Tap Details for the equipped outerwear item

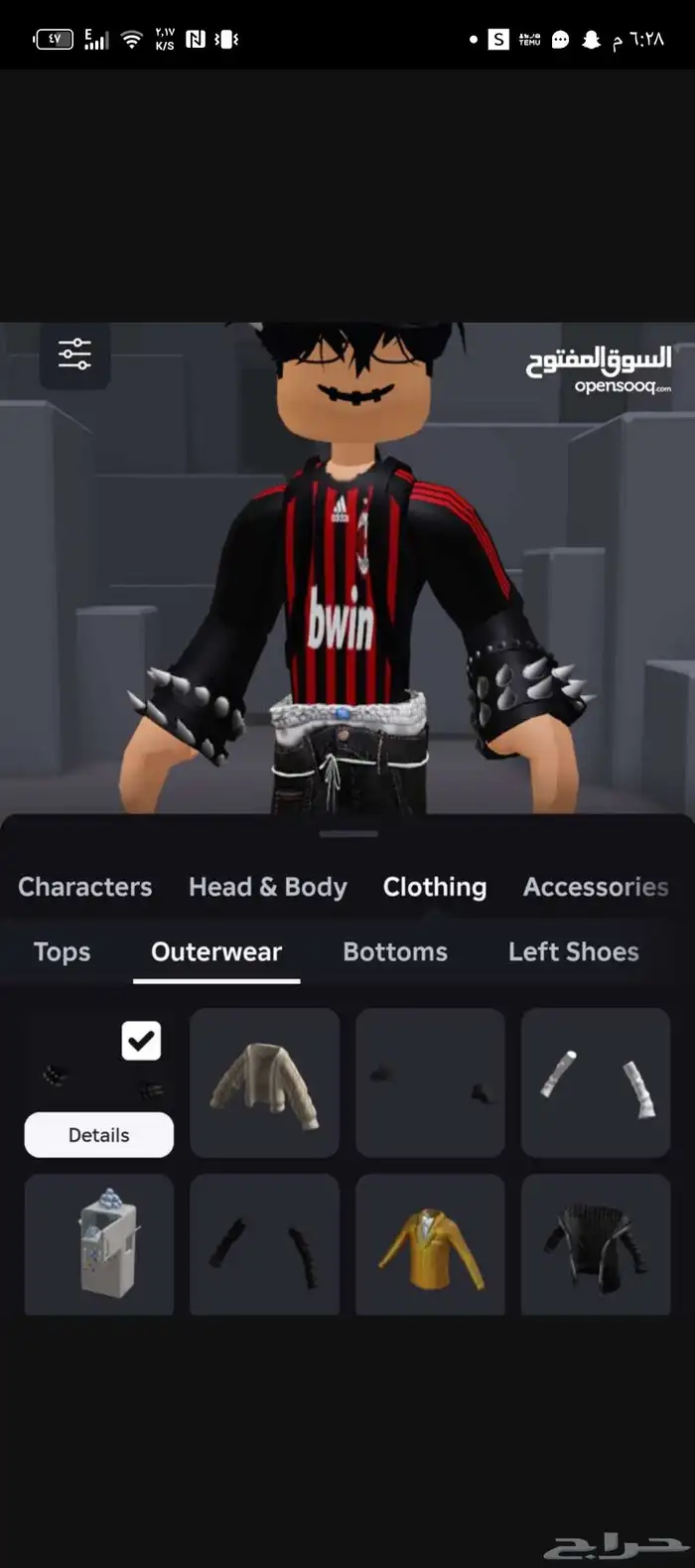click(x=99, y=1135)
